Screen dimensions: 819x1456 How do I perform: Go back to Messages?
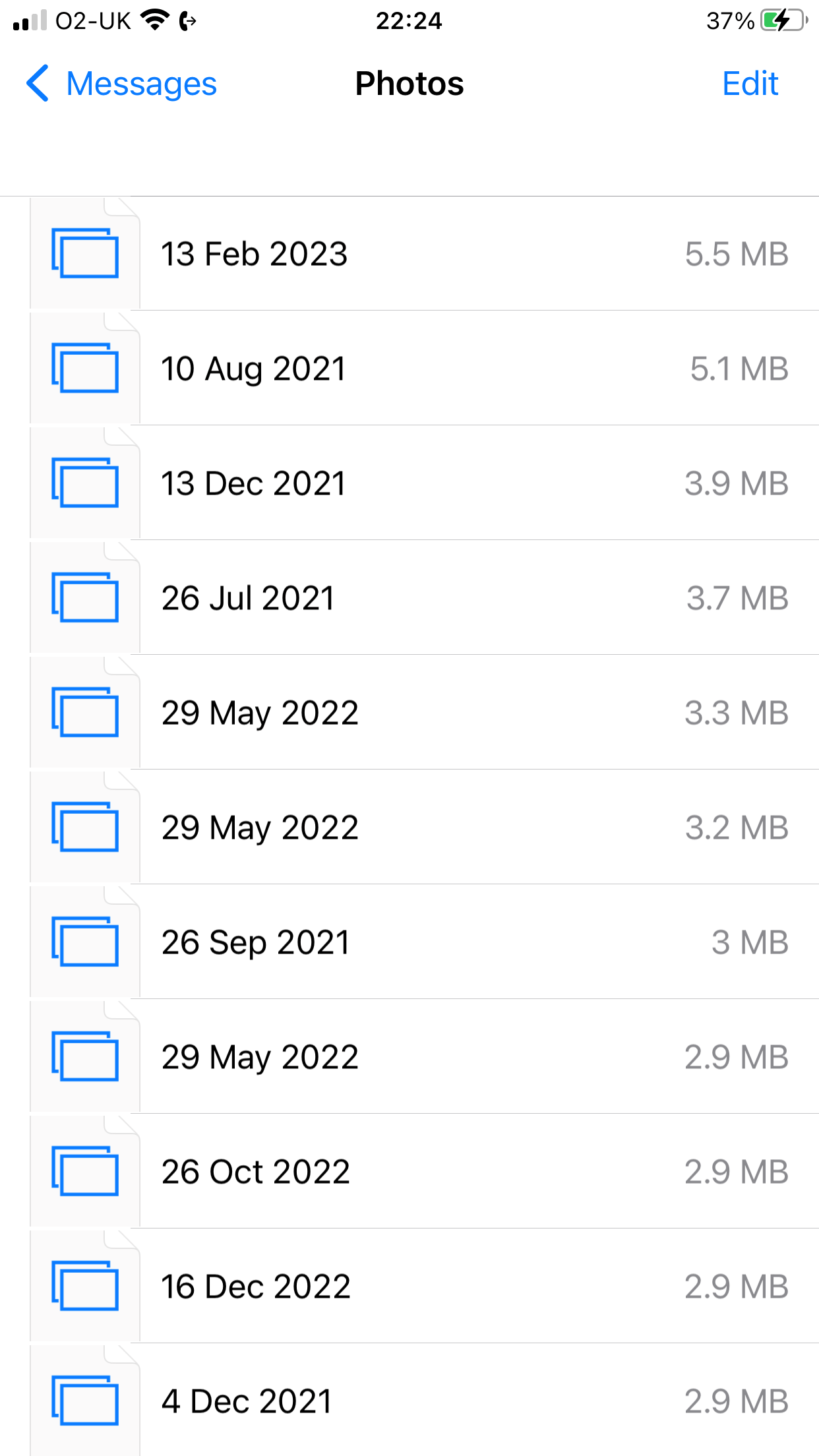[x=122, y=84]
